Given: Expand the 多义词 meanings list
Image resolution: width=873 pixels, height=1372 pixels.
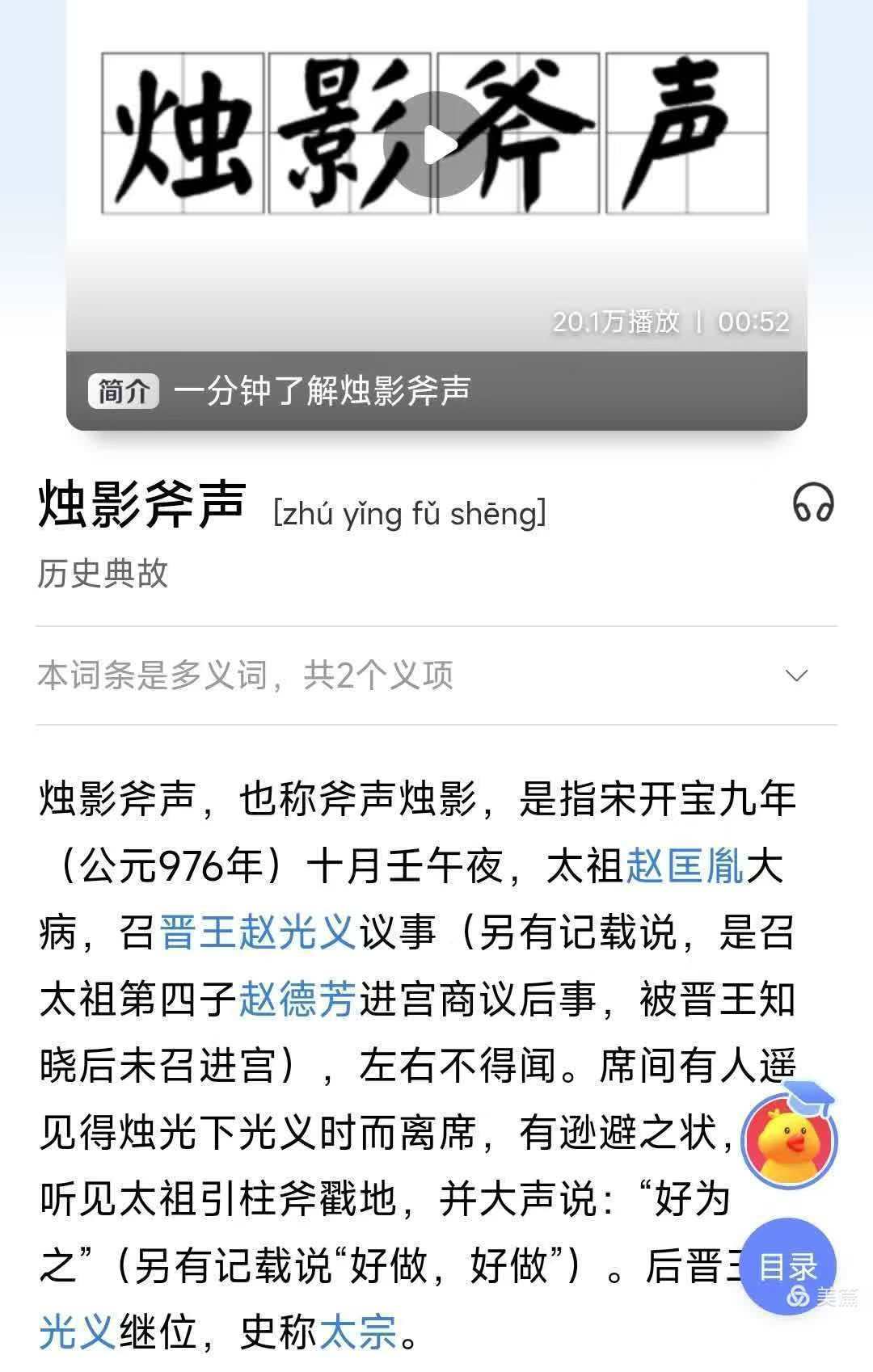Looking at the screenshot, I should (797, 675).
